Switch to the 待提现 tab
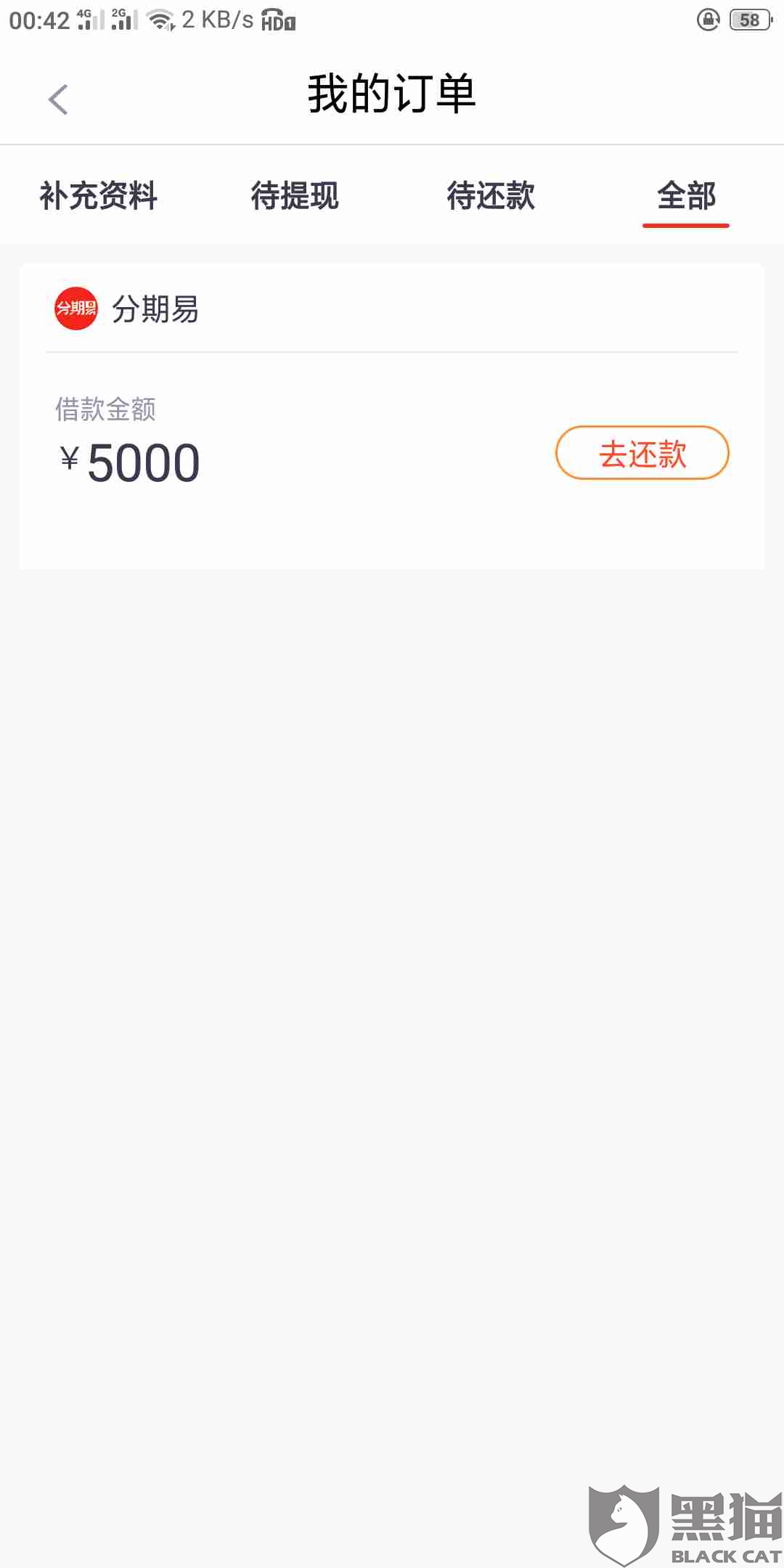Image resolution: width=784 pixels, height=1568 pixels. coord(295,195)
